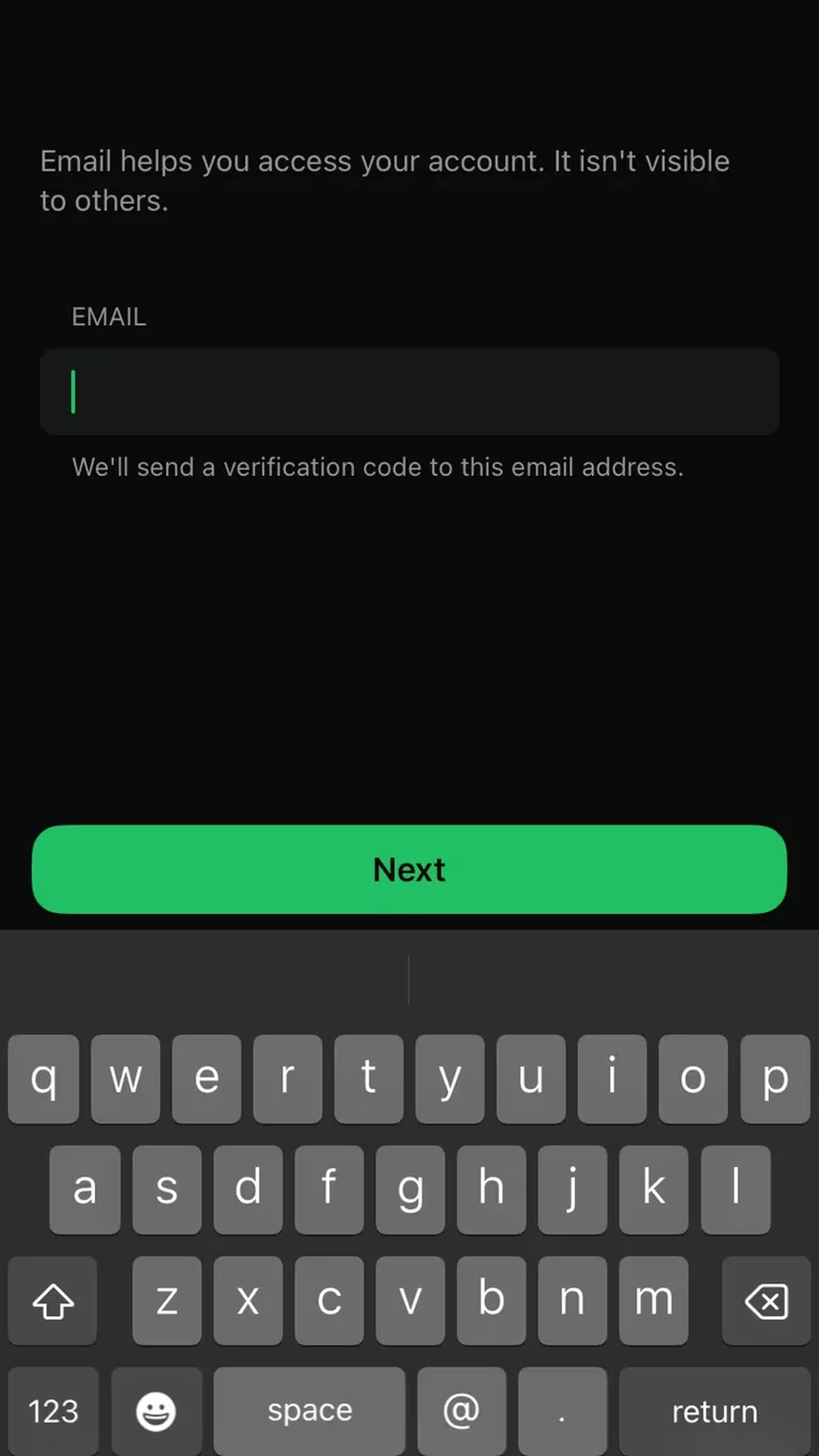The height and width of the screenshot is (1456, 819).
Task: Focus the Email input field
Action: [409, 392]
